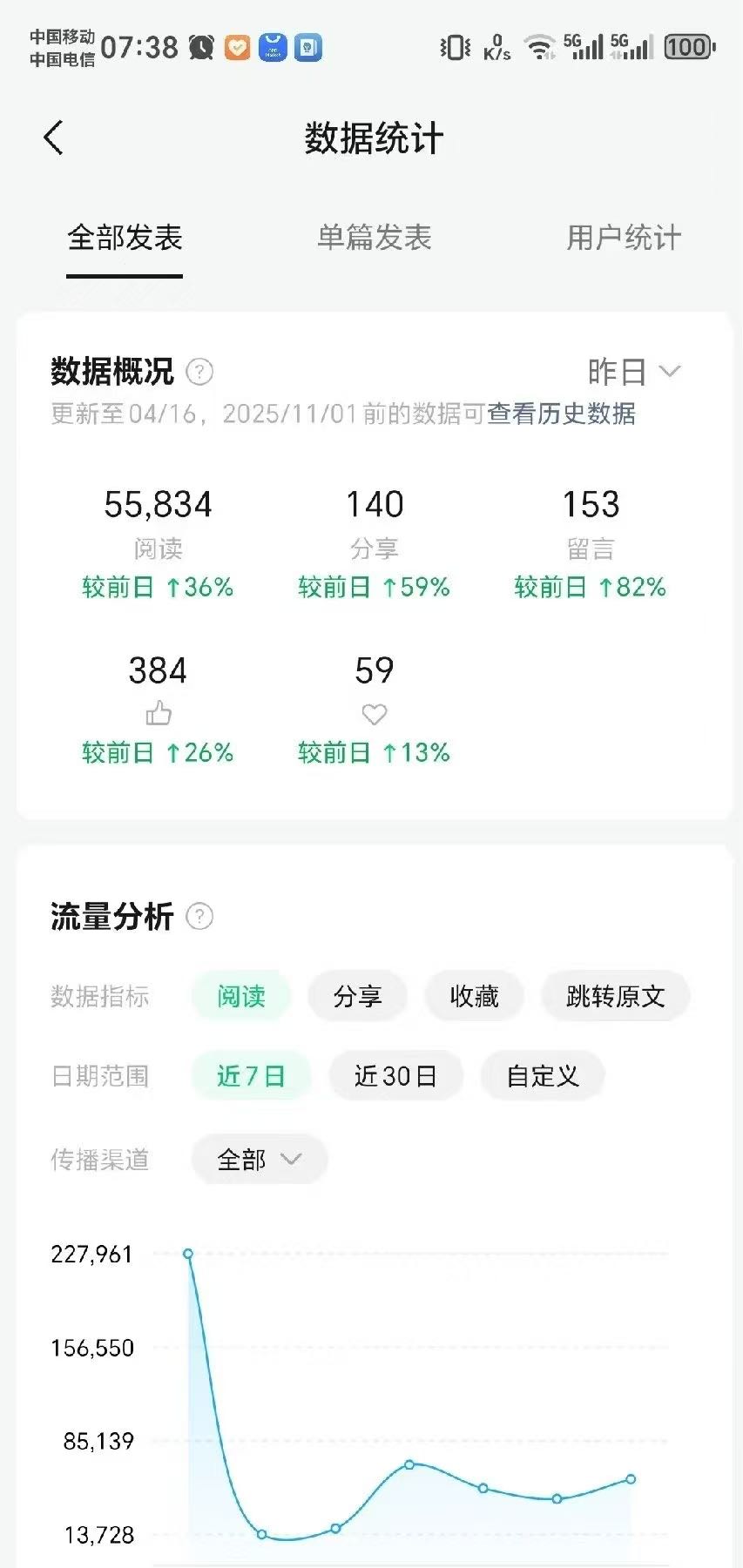Select the 分享 metric filter
The image size is (743, 1568).
click(357, 995)
